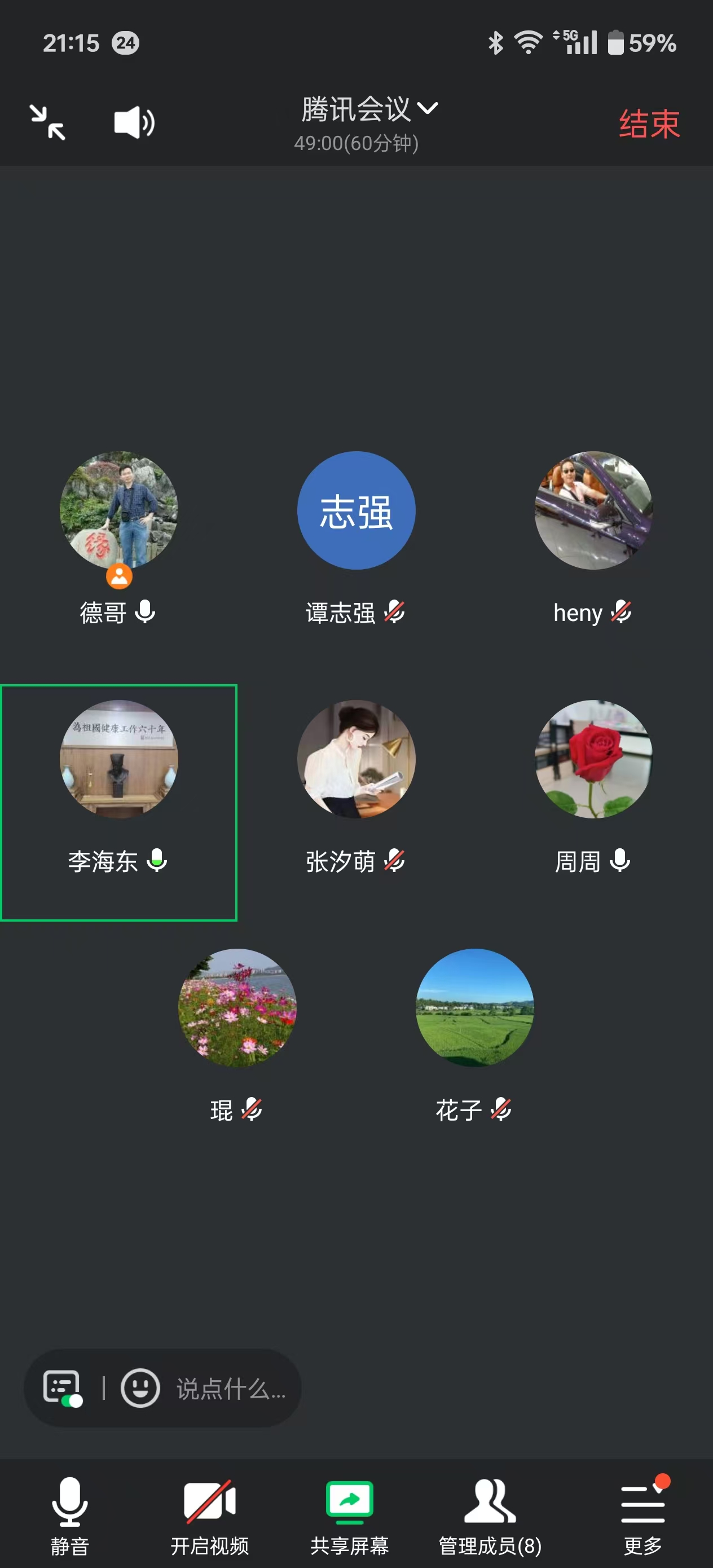Toggle the chat bubble display icon
Screen dimensions: 713x1568
point(62,1388)
